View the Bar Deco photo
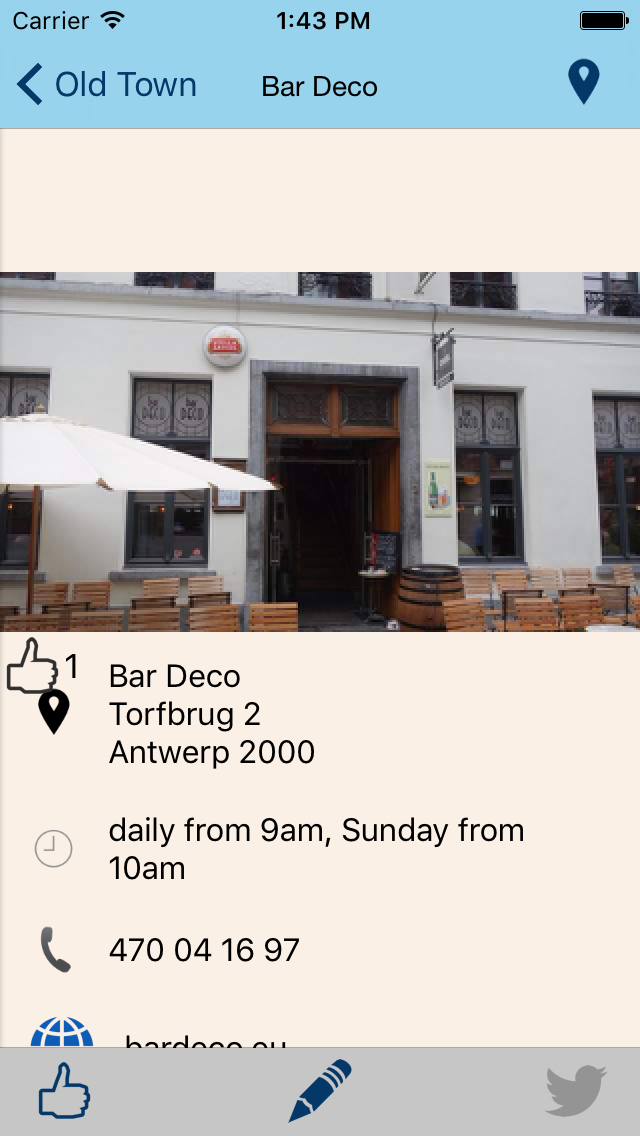Viewport: 640px width, 1136px height. [320, 451]
